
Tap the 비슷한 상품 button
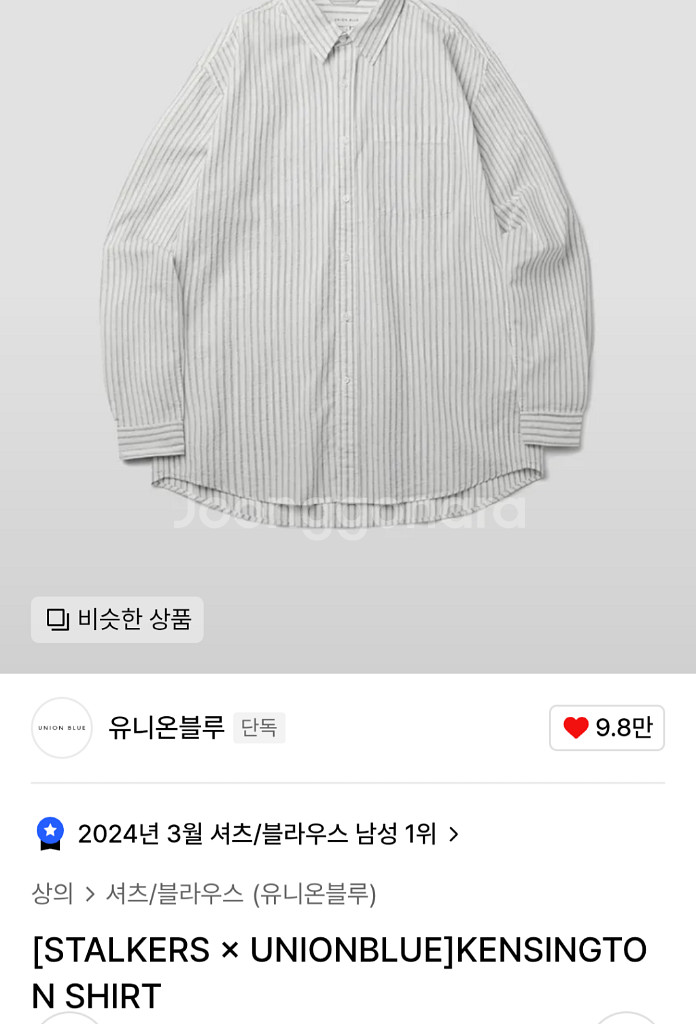click(x=117, y=620)
